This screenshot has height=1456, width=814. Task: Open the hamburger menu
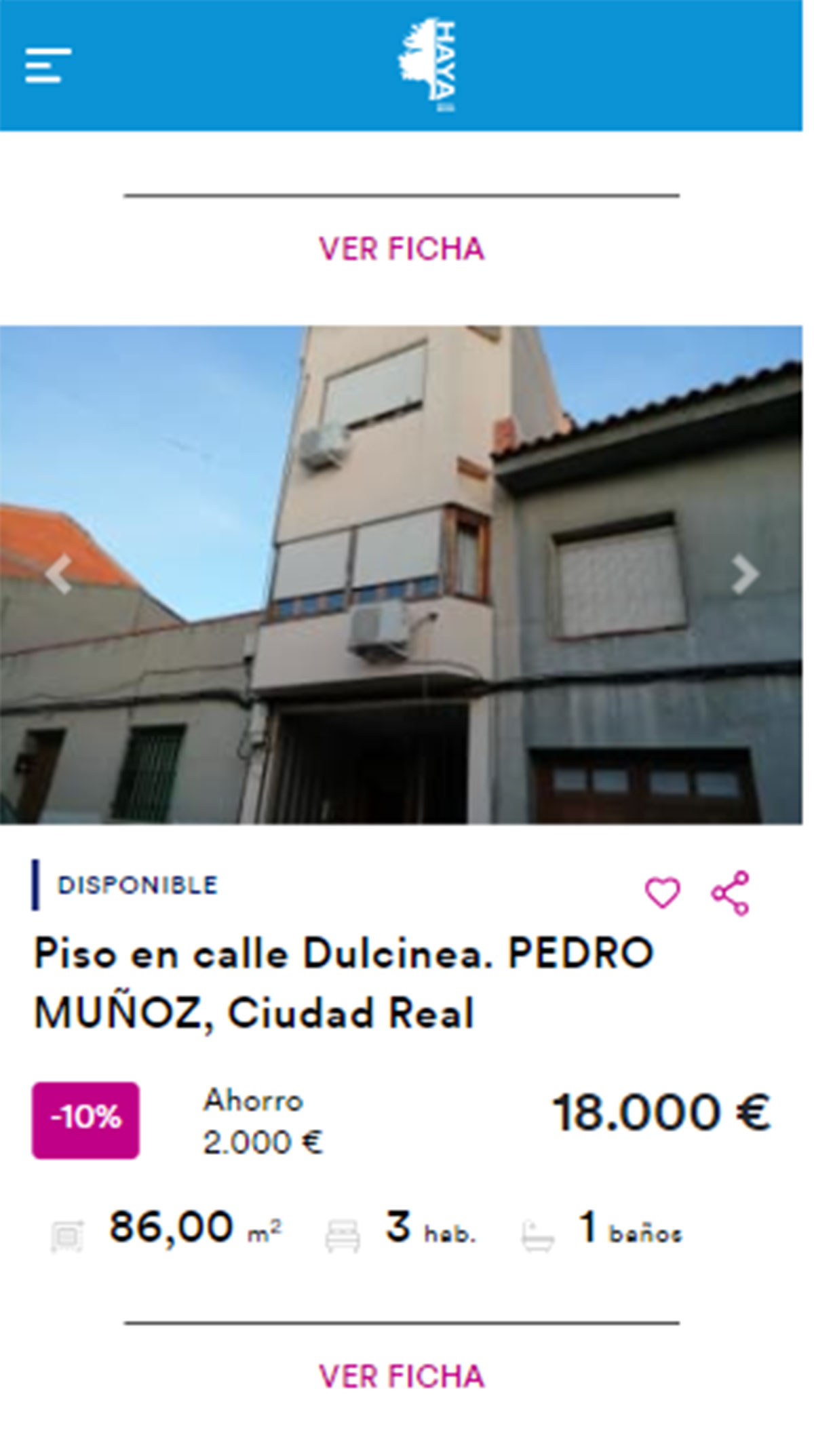tap(47, 66)
